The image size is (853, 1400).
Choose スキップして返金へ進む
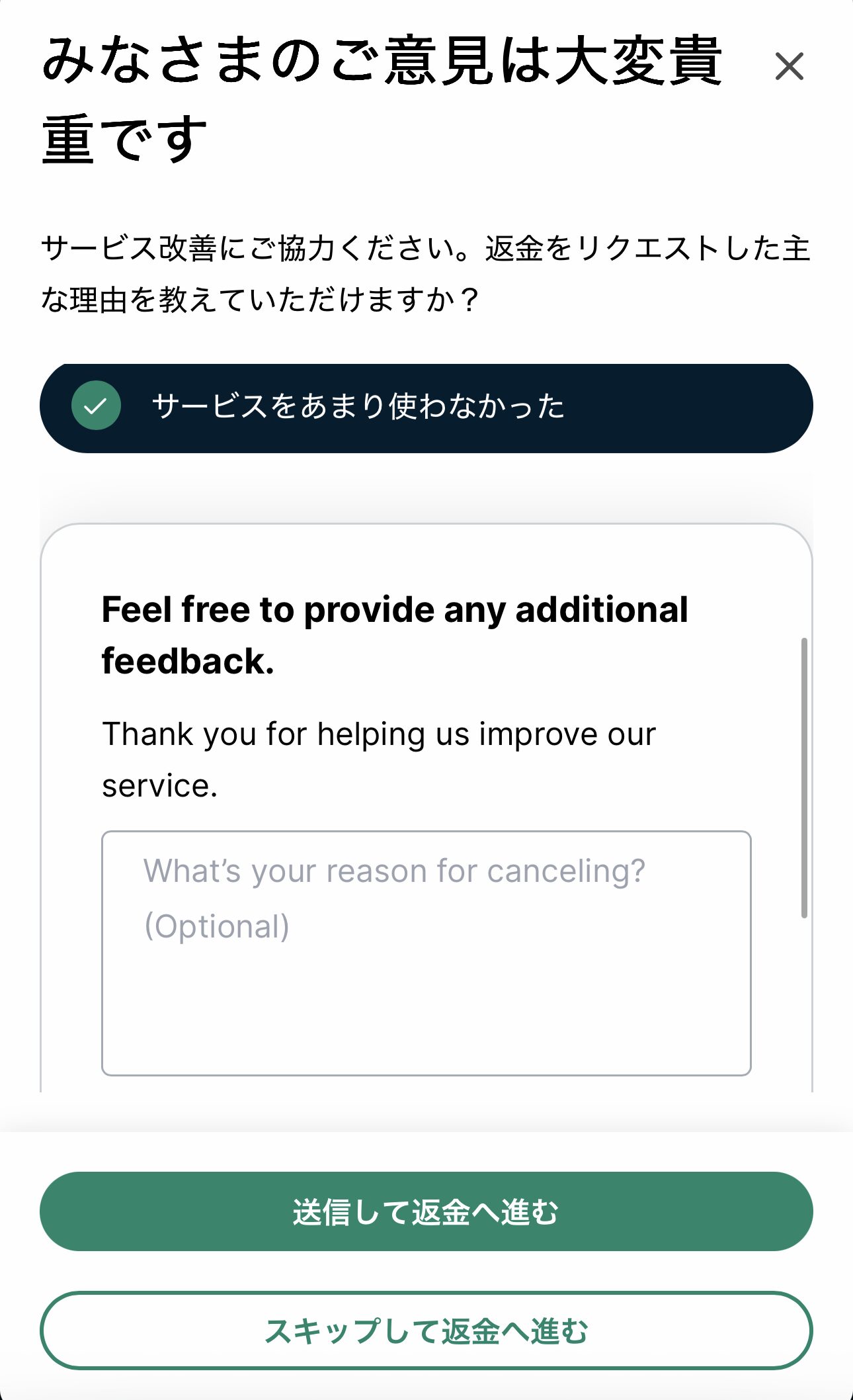[426, 1331]
